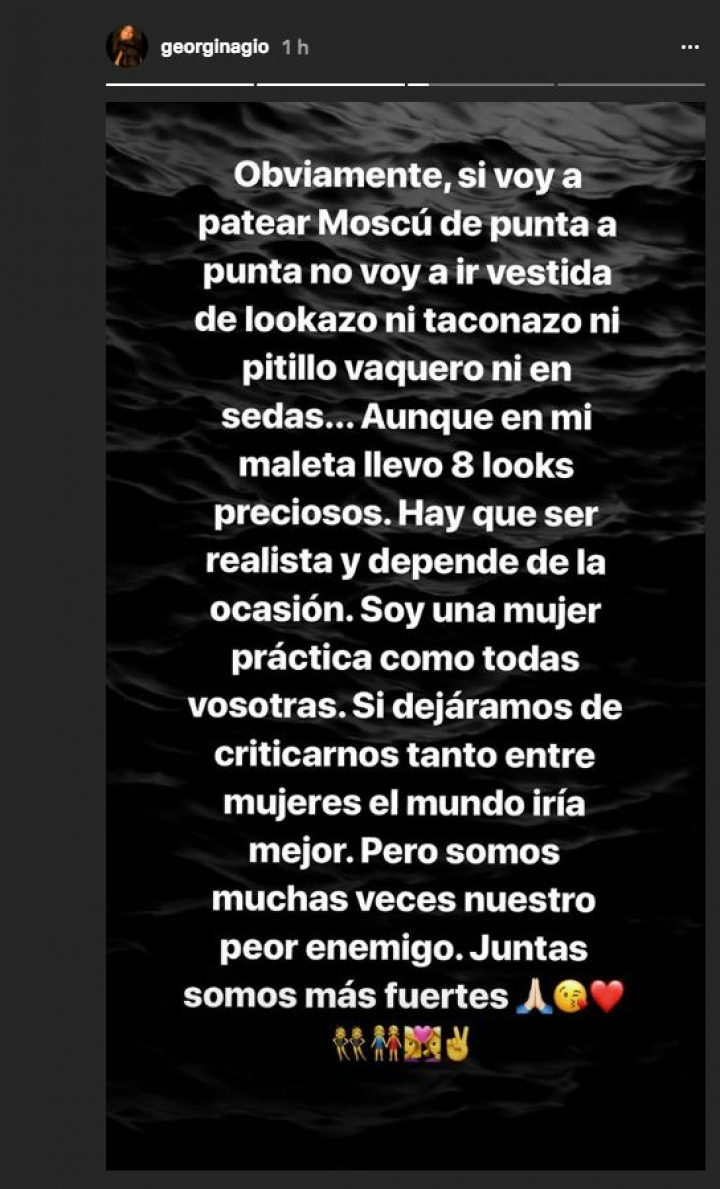
Task: Open the georginagio username link
Action: (x=214, y=47)
